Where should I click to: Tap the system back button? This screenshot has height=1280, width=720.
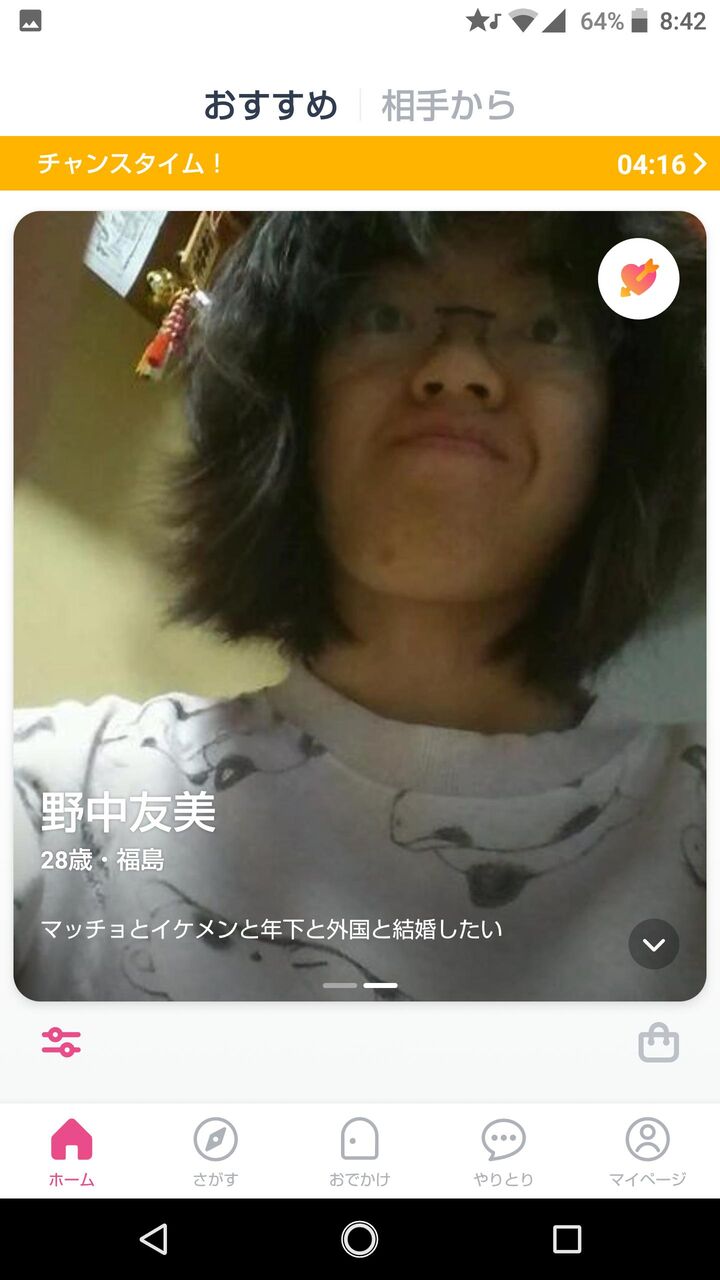coord(153,1239)
